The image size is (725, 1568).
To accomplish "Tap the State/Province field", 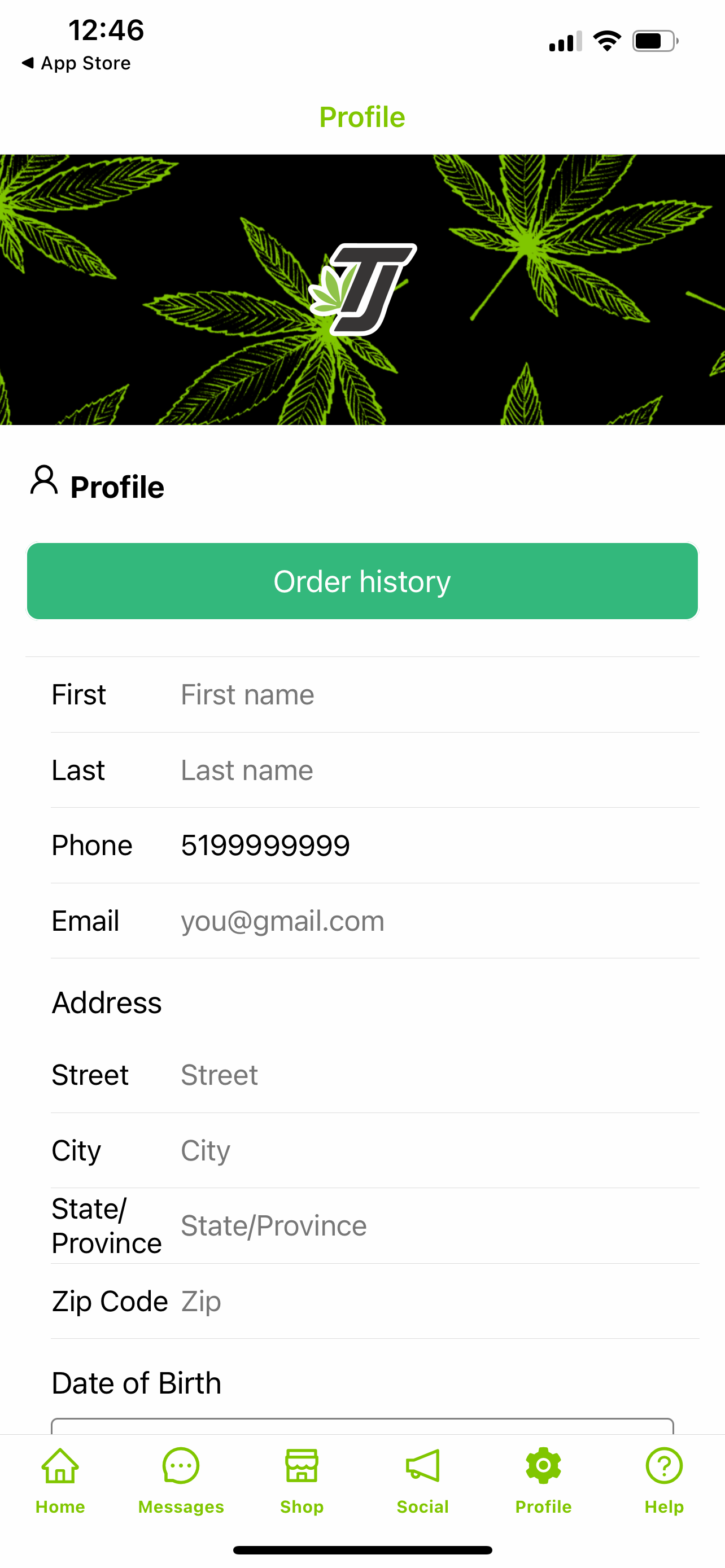I will [x=438, y=1226].
